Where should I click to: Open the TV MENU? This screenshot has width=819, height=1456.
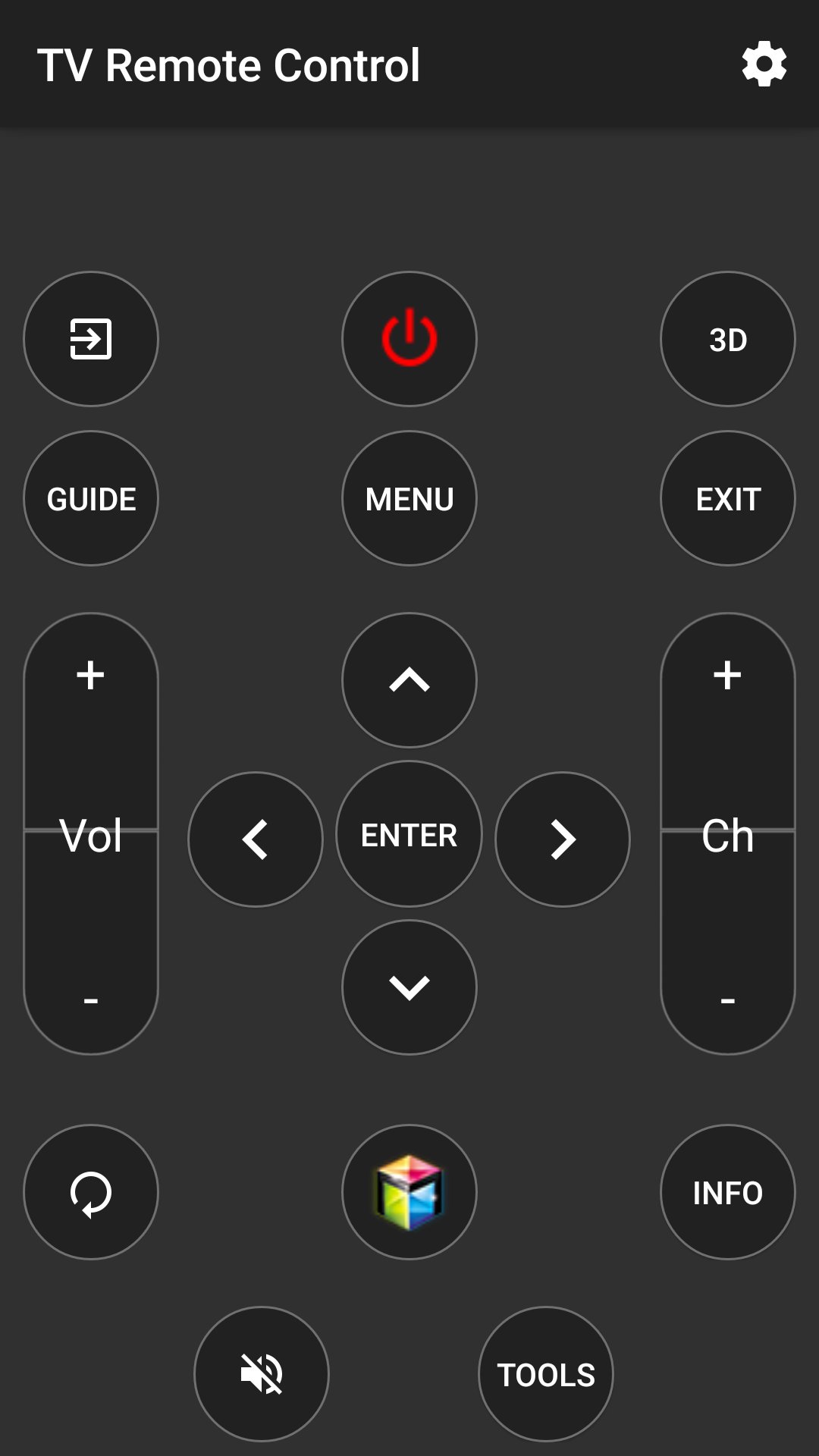tap(409, 498)
